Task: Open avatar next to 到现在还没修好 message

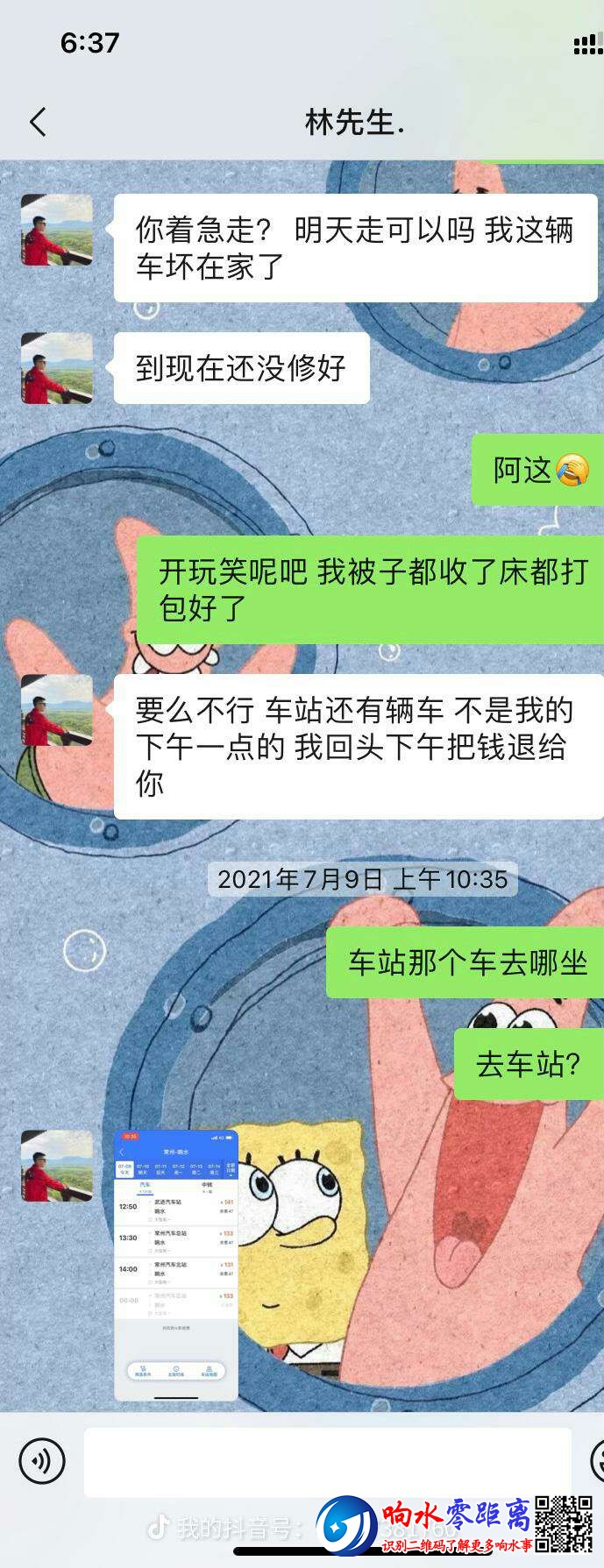Action: 57,368
